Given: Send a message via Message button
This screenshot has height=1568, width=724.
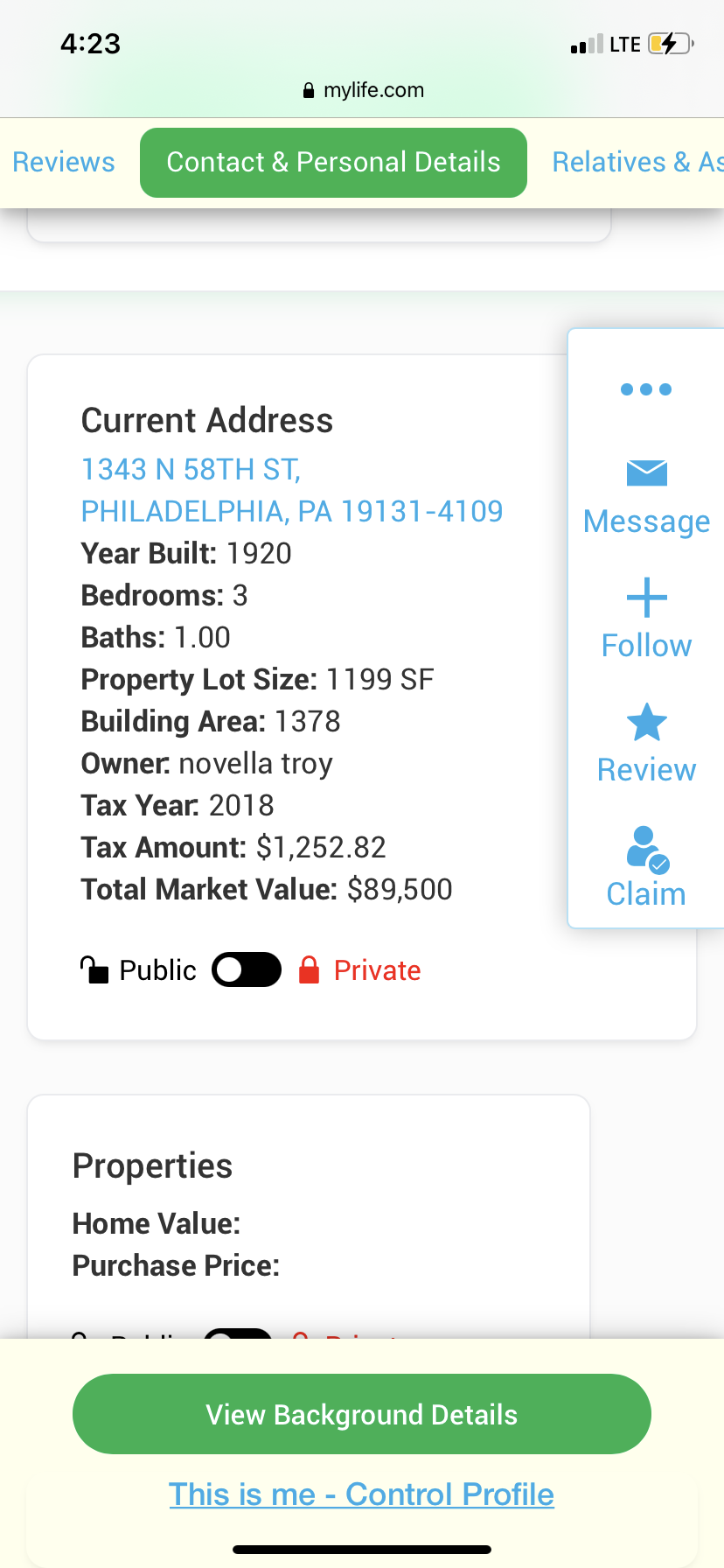Looking at the screenshot, I should click(646, 497).
